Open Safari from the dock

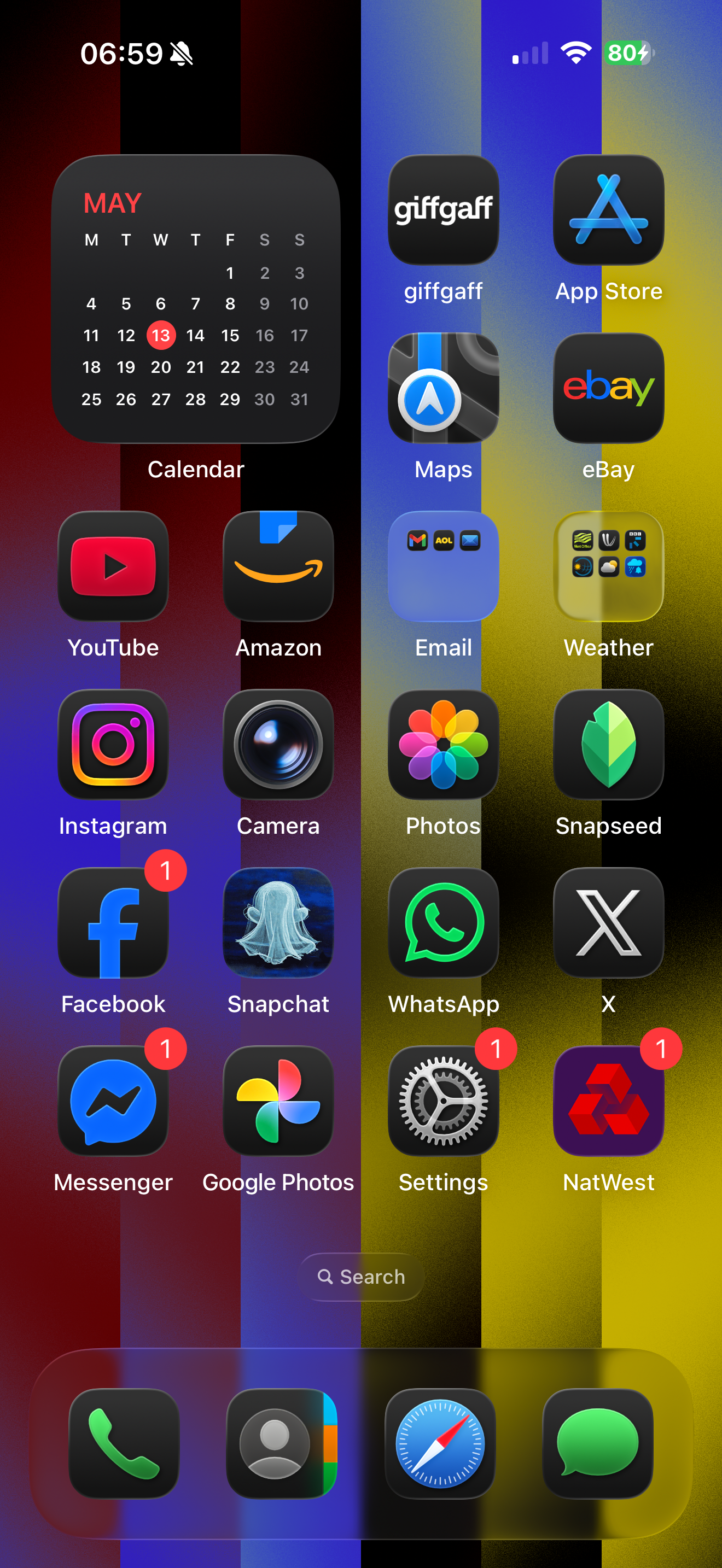[x=440, y=1444]
